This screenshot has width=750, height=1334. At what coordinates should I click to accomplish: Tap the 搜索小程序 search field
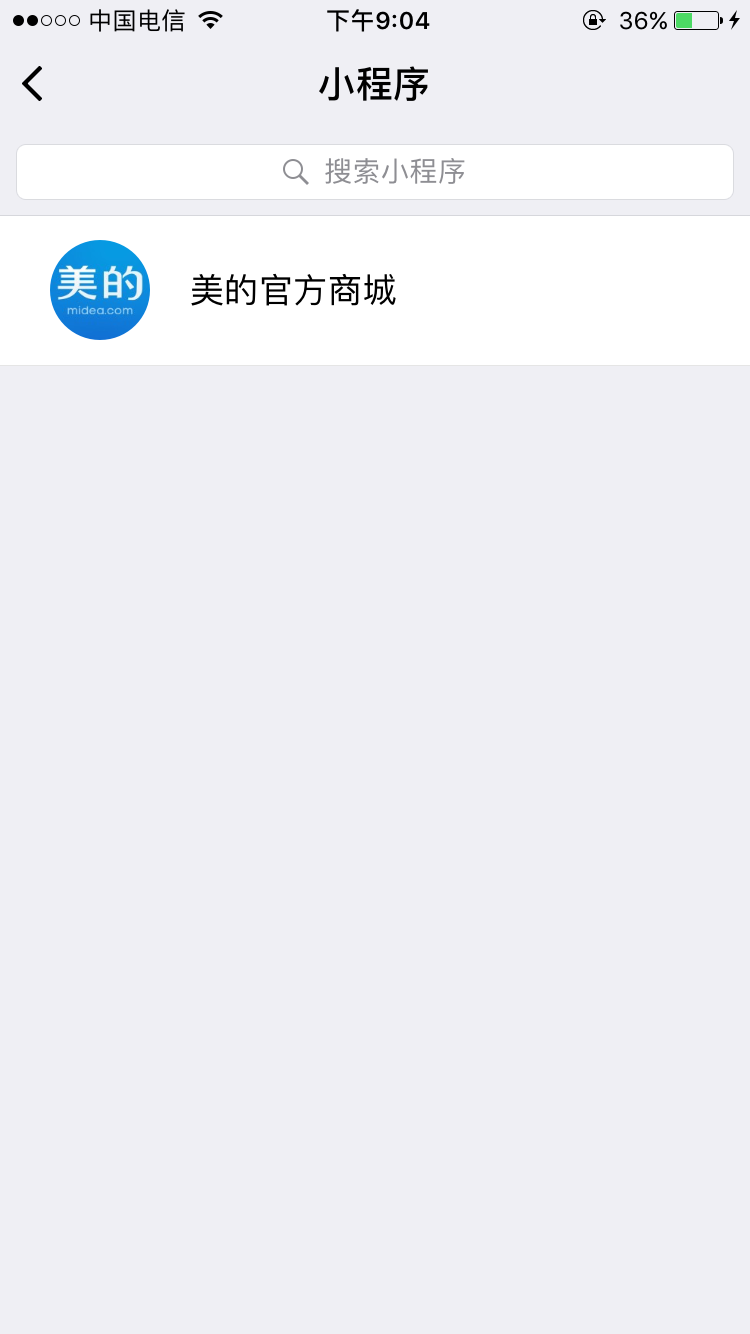tap(375, 172)
